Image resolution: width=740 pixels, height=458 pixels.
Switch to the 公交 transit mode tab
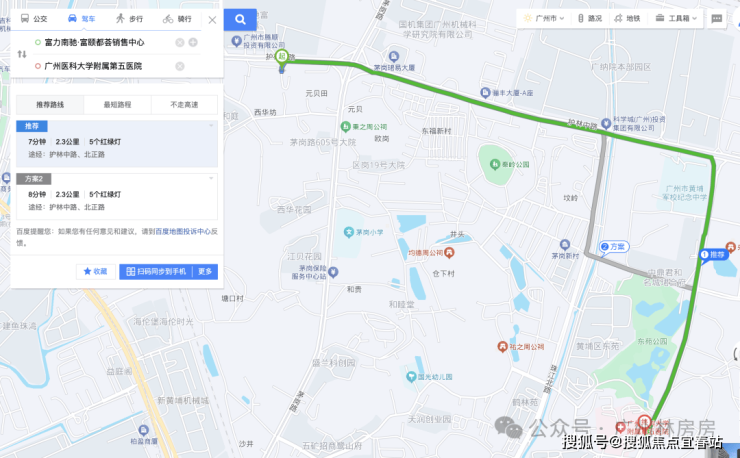(x=33, y=19)
